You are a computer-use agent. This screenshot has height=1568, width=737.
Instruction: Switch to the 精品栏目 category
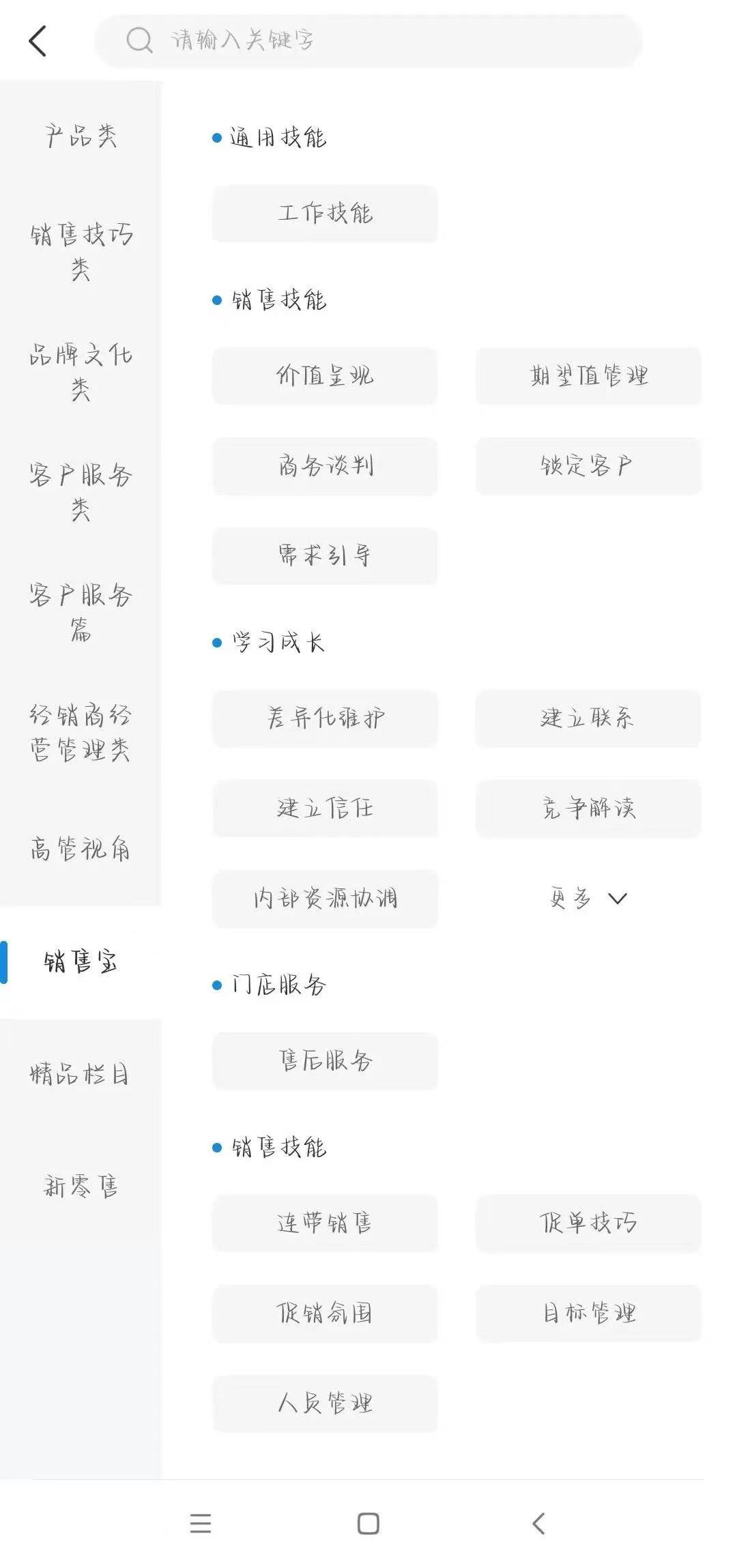point(81,1074)
